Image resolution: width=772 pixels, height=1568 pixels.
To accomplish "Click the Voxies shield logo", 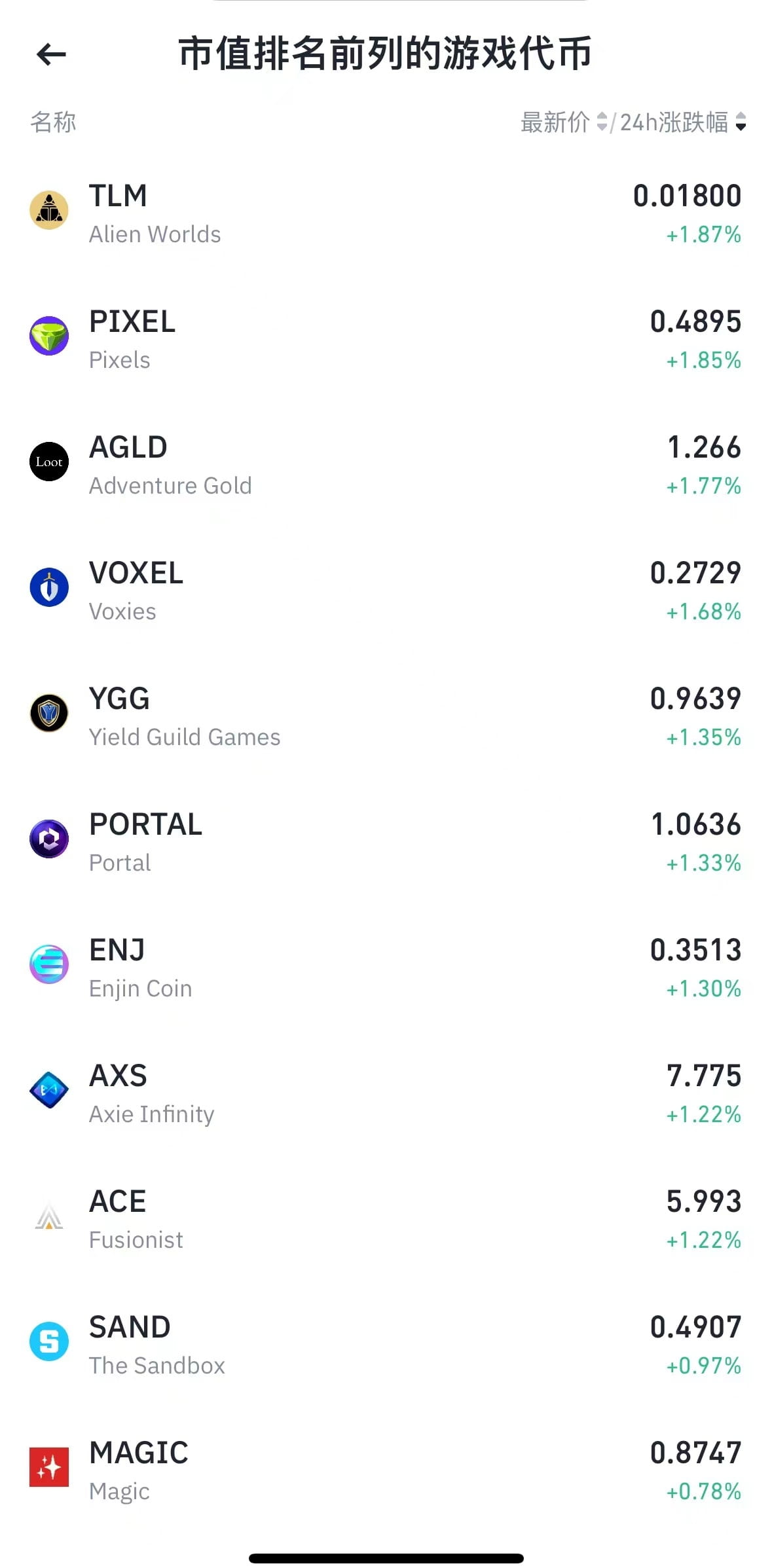I will tap(49, 587).
